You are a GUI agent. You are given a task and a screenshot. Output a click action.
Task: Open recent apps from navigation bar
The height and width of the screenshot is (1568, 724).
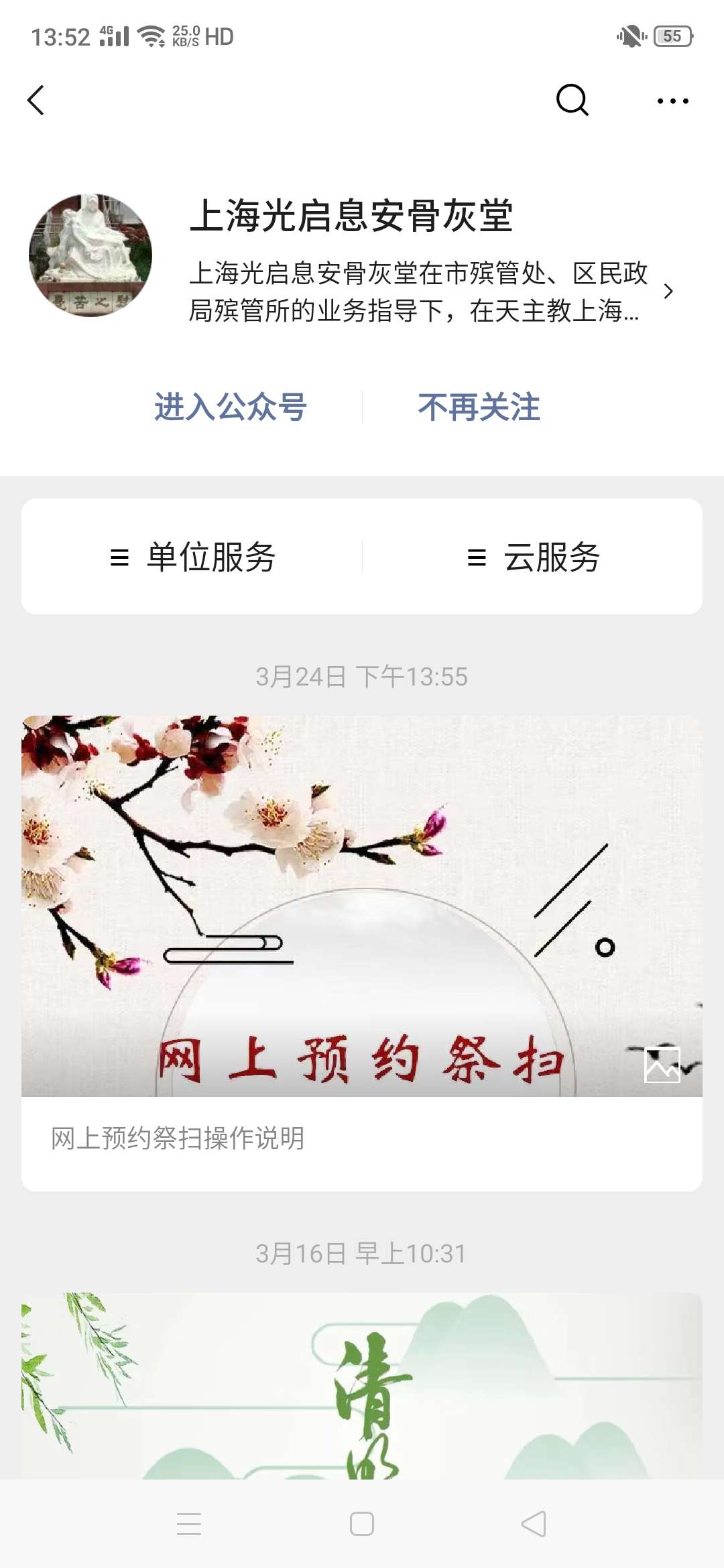tap(189, 1524)
